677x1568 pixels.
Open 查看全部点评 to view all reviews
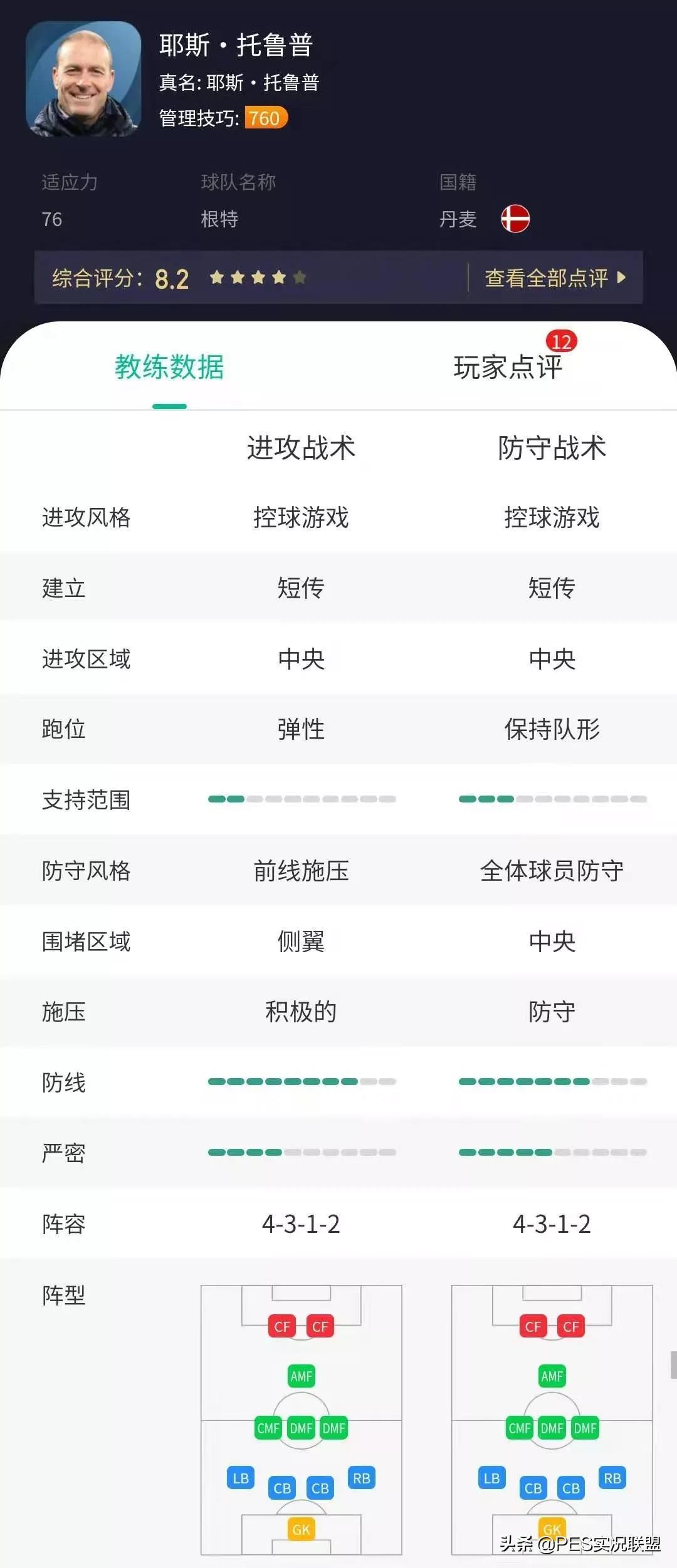pos(554,278)
